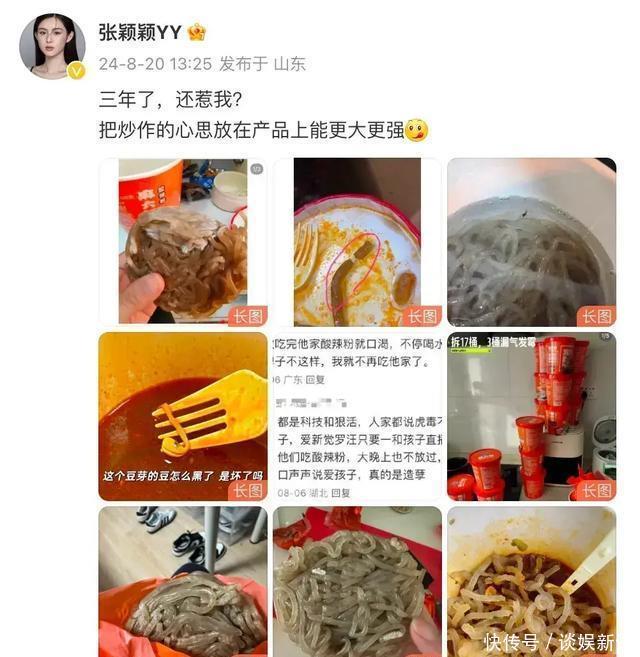Screen dimensions: 640x657
Task: Tap the username 张颖颖YY
Action: (140, 32)
